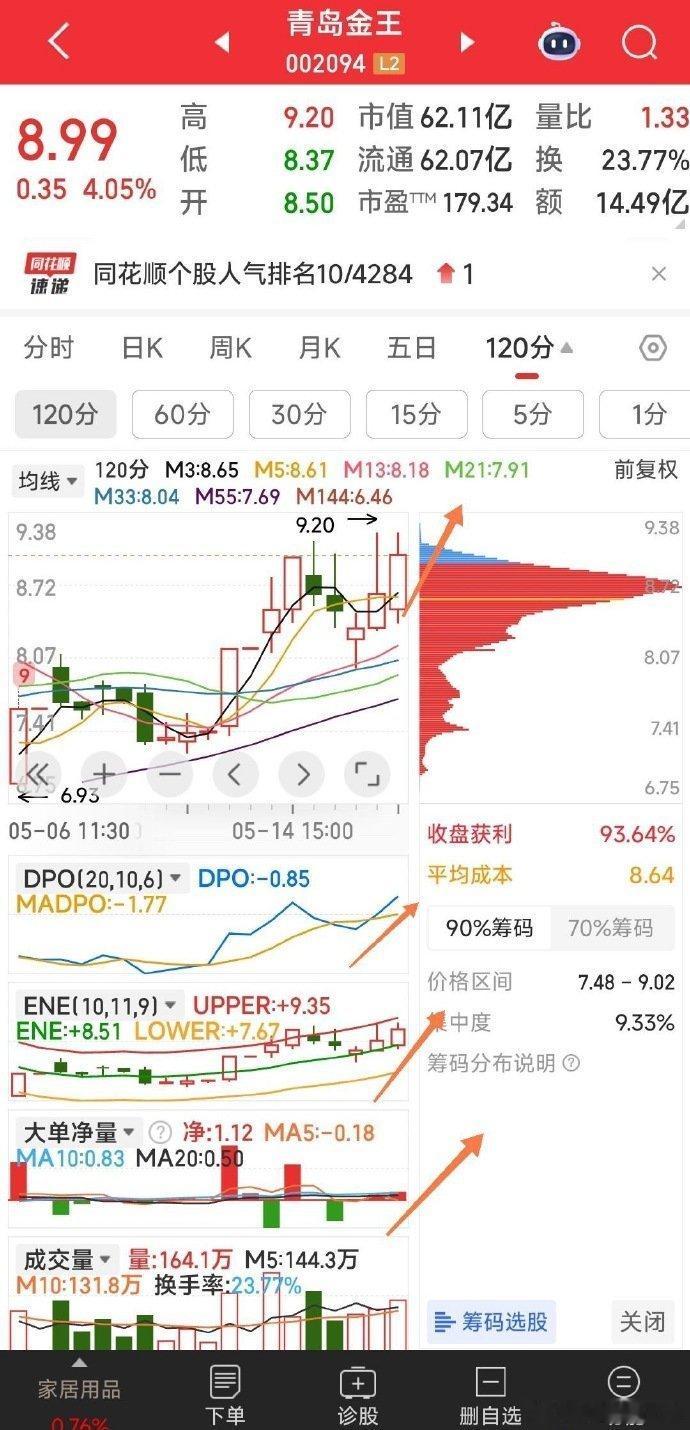Switch to 70%筹码 view
Image resolution: width=690 pixels, height=1430 pixels.
click(611, 928)
